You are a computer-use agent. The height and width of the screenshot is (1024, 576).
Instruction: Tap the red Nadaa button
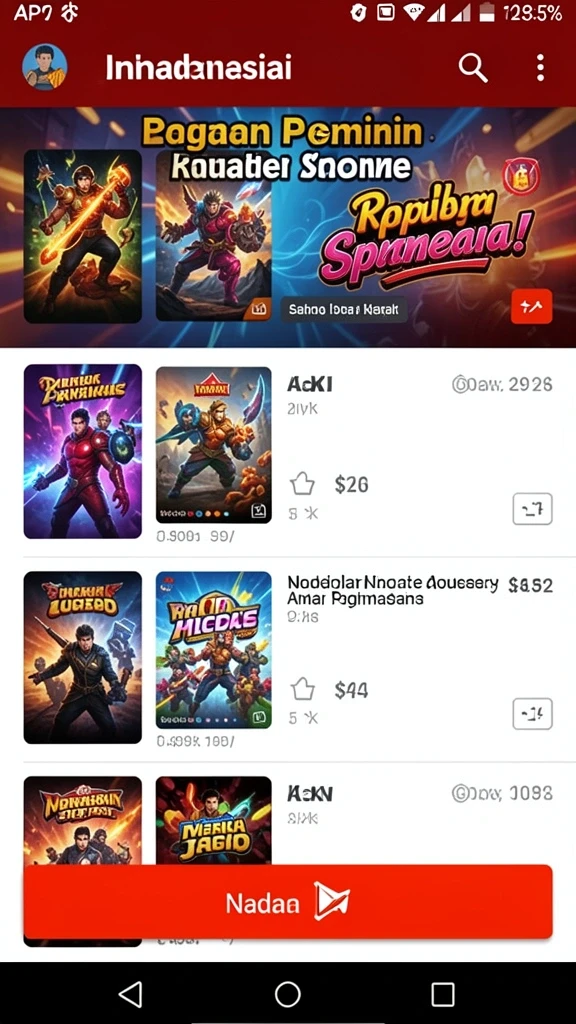click(x=288, y=902)
